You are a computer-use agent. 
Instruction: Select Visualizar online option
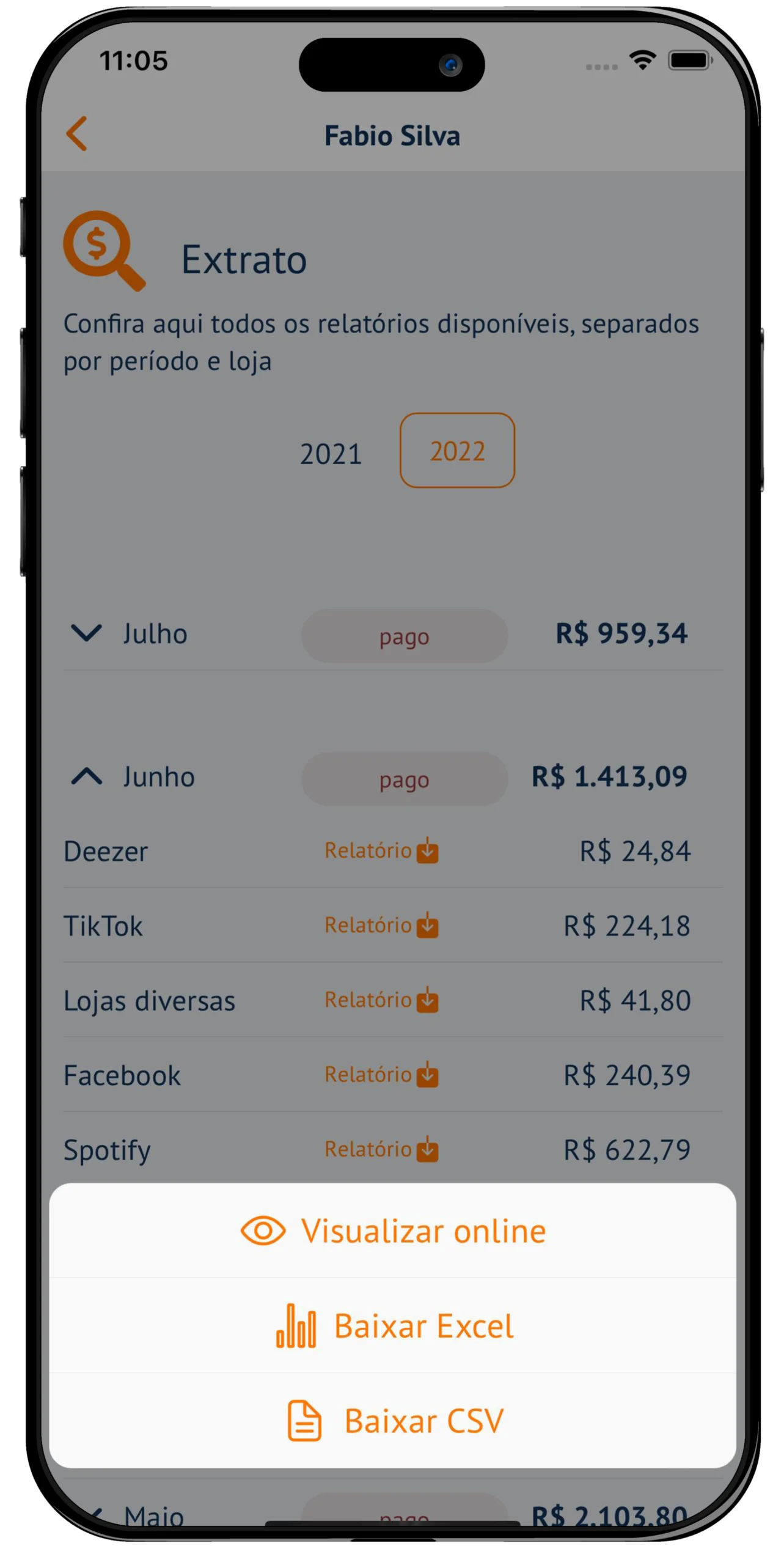tap(392, 1231)
